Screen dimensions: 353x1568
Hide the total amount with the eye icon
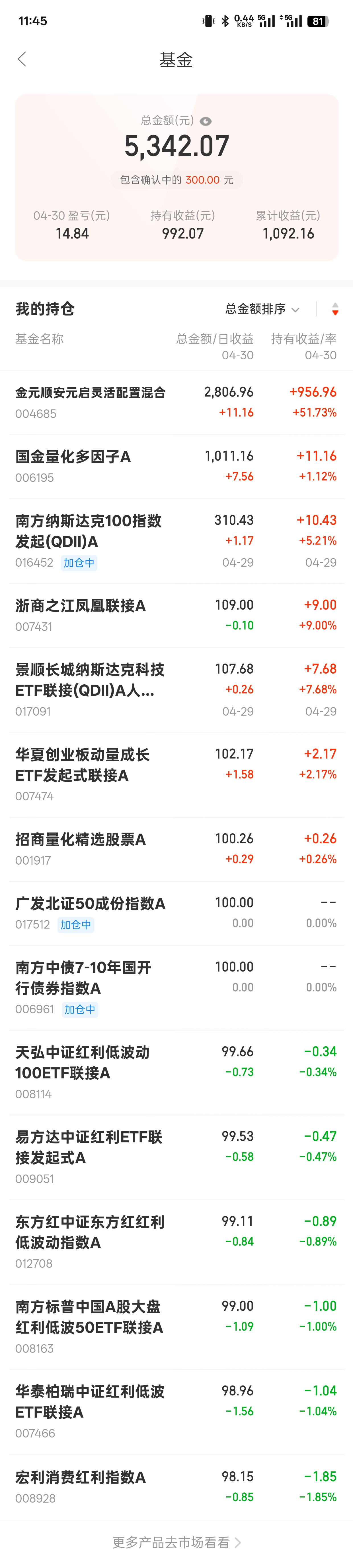pos(206,121)
